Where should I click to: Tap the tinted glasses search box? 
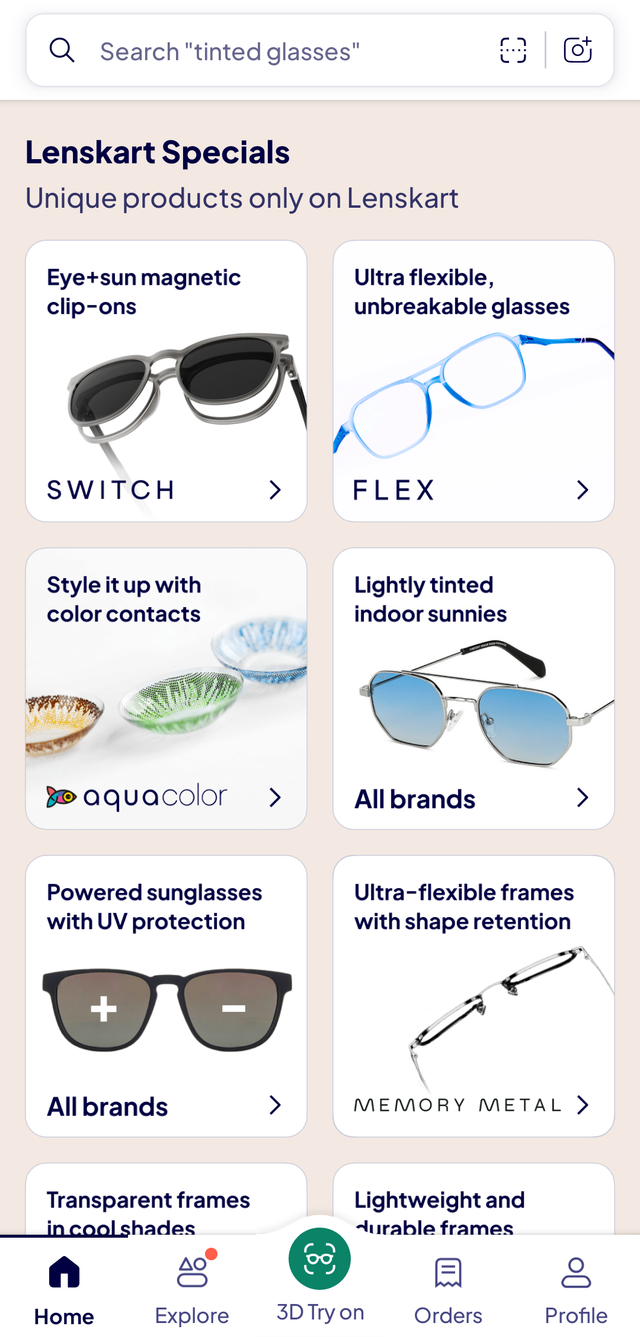coord(260,51)
